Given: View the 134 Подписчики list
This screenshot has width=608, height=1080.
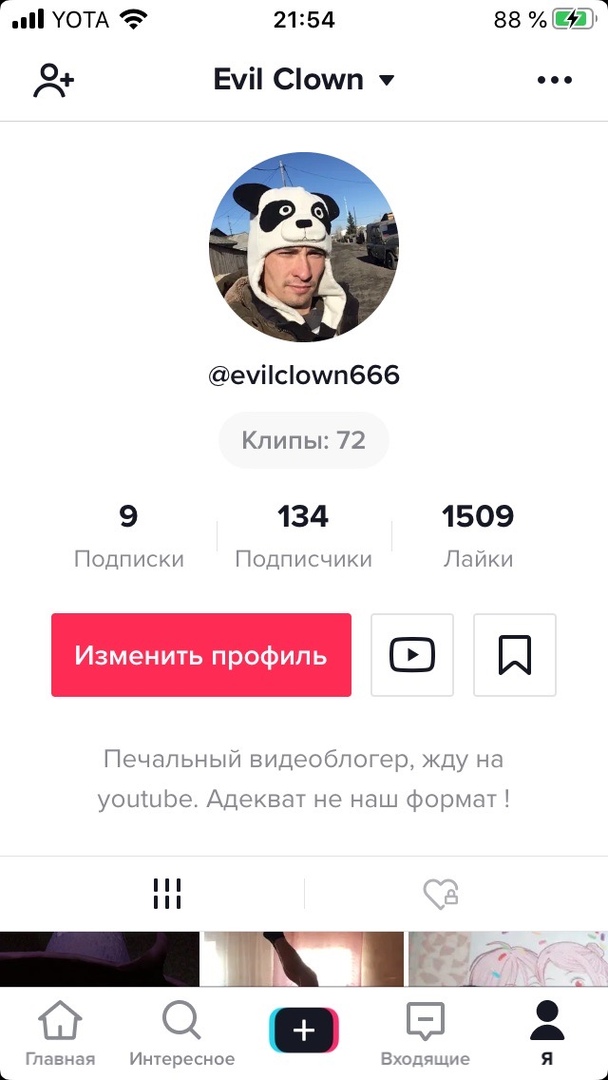Looking at the screenshot, I should pos(303,536).
